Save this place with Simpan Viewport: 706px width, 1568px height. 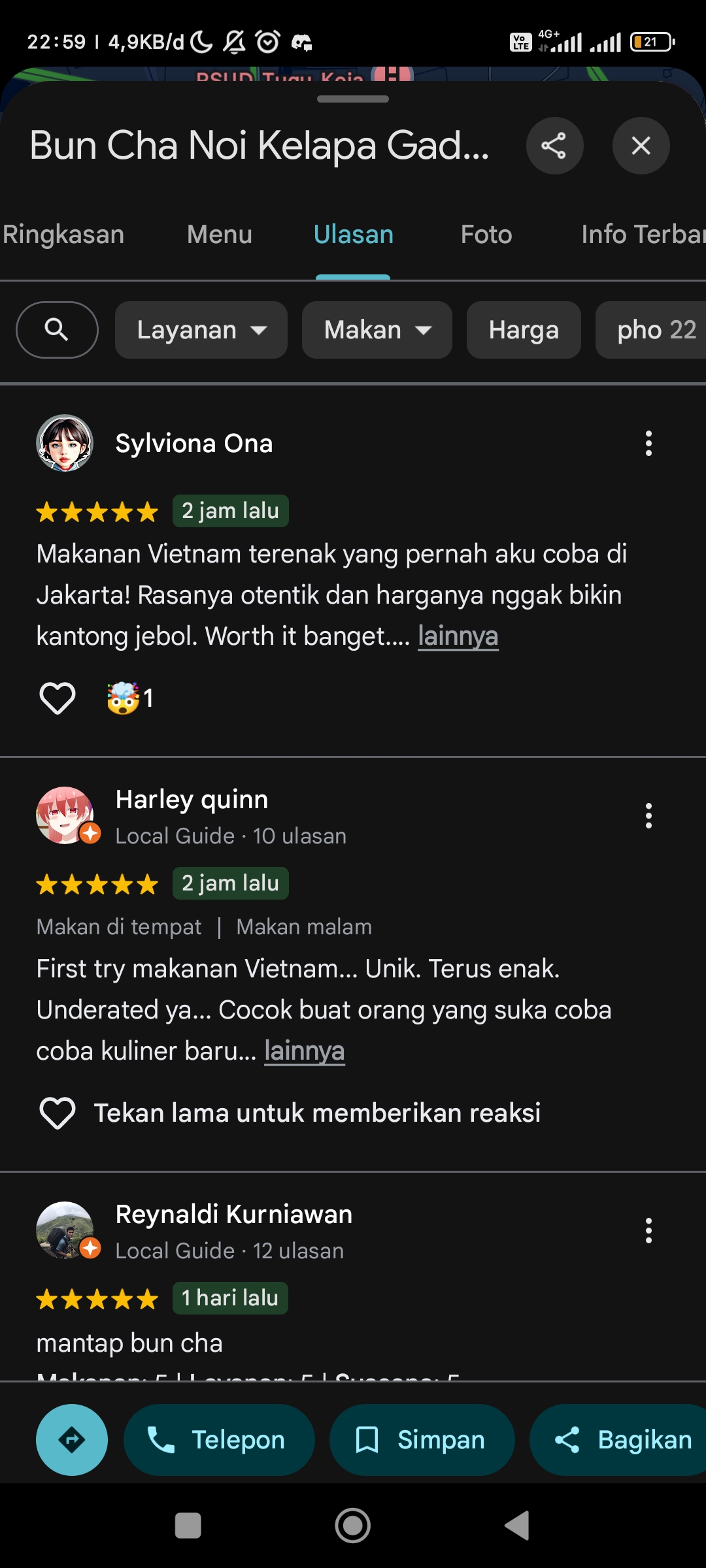(422, 1440)
